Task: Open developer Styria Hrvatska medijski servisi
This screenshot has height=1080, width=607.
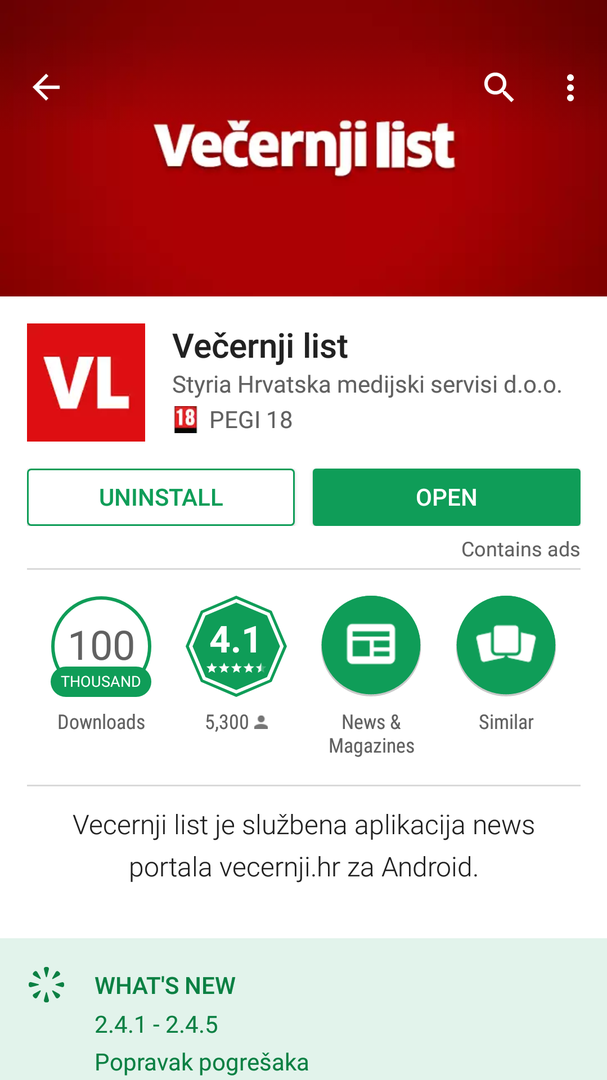Action: [367, 384]
